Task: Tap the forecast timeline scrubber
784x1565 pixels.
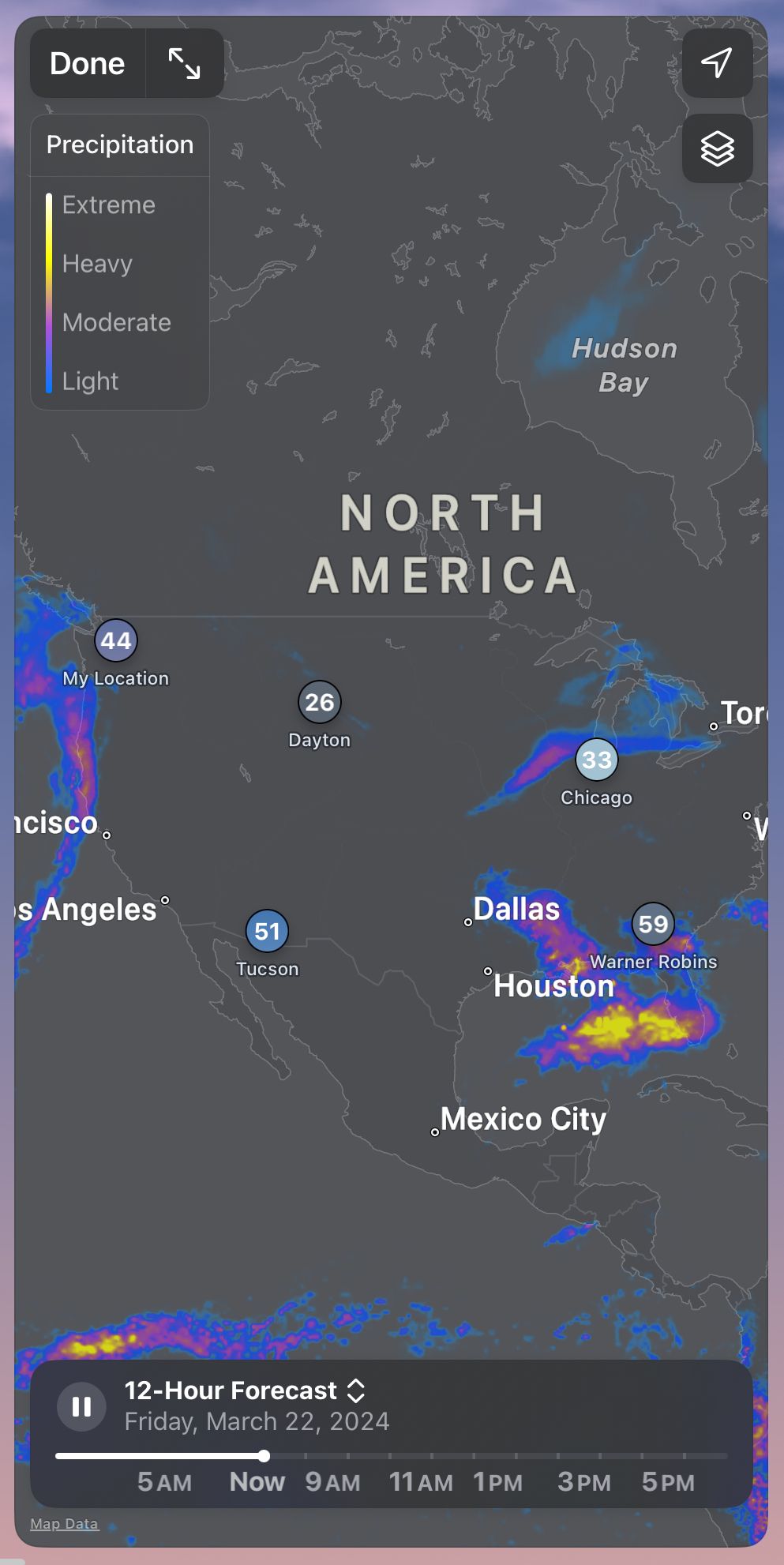Action: pos(264,1455)
